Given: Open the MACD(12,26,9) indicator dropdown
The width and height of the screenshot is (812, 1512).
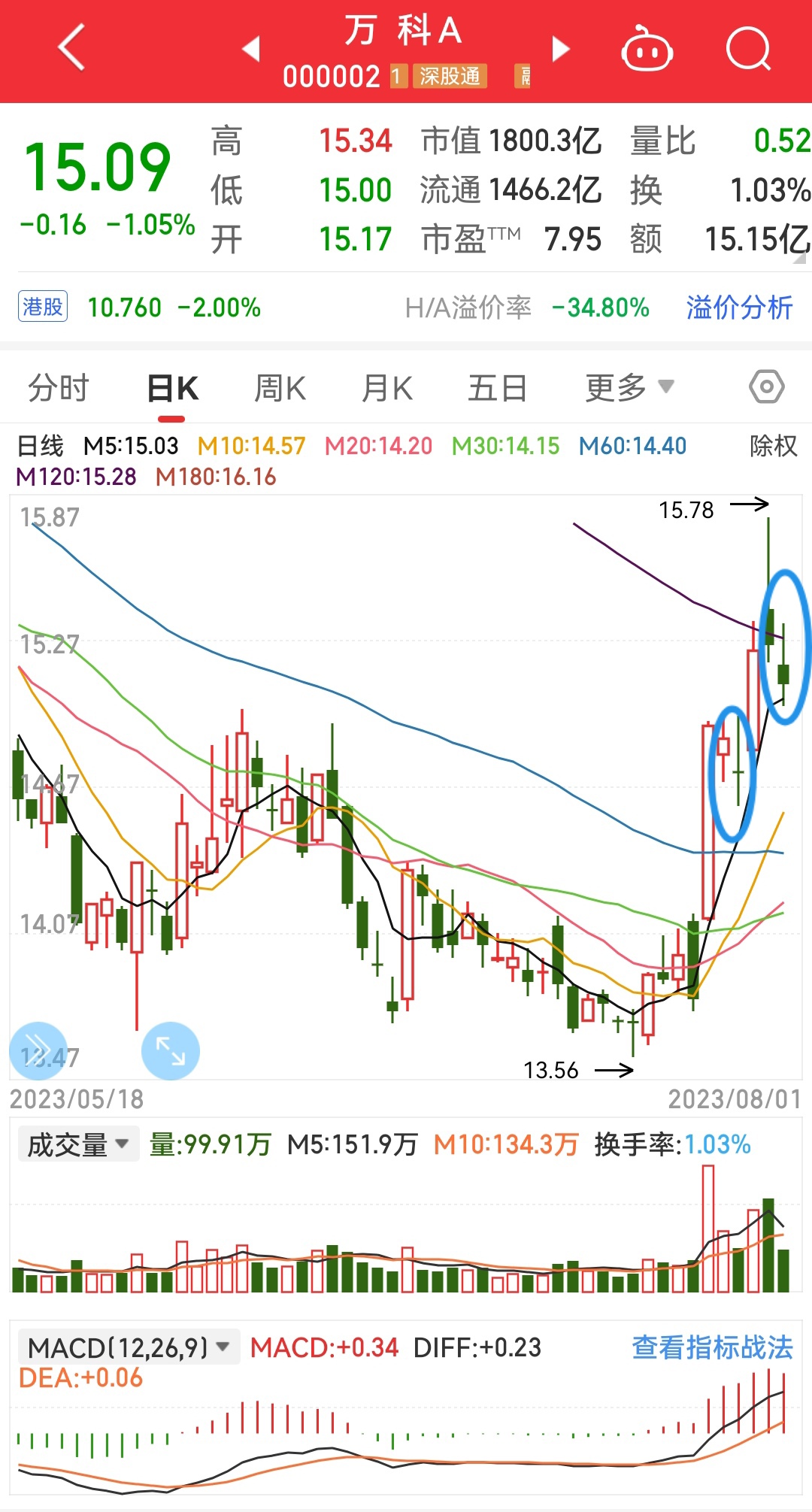Looking at the screenshot, I should (x=129, y=1347).
